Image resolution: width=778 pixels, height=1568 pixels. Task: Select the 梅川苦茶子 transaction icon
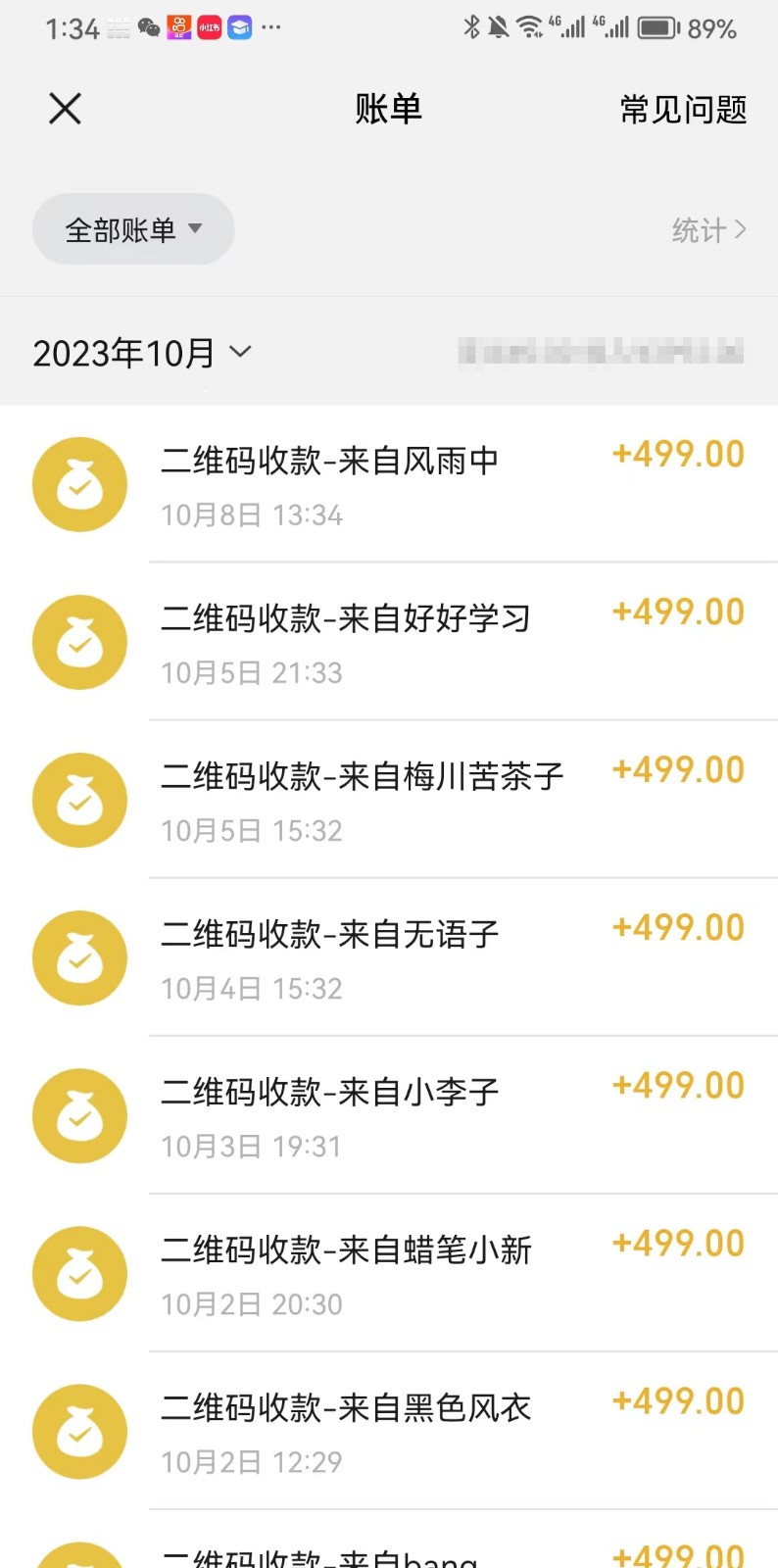(79, 800)
